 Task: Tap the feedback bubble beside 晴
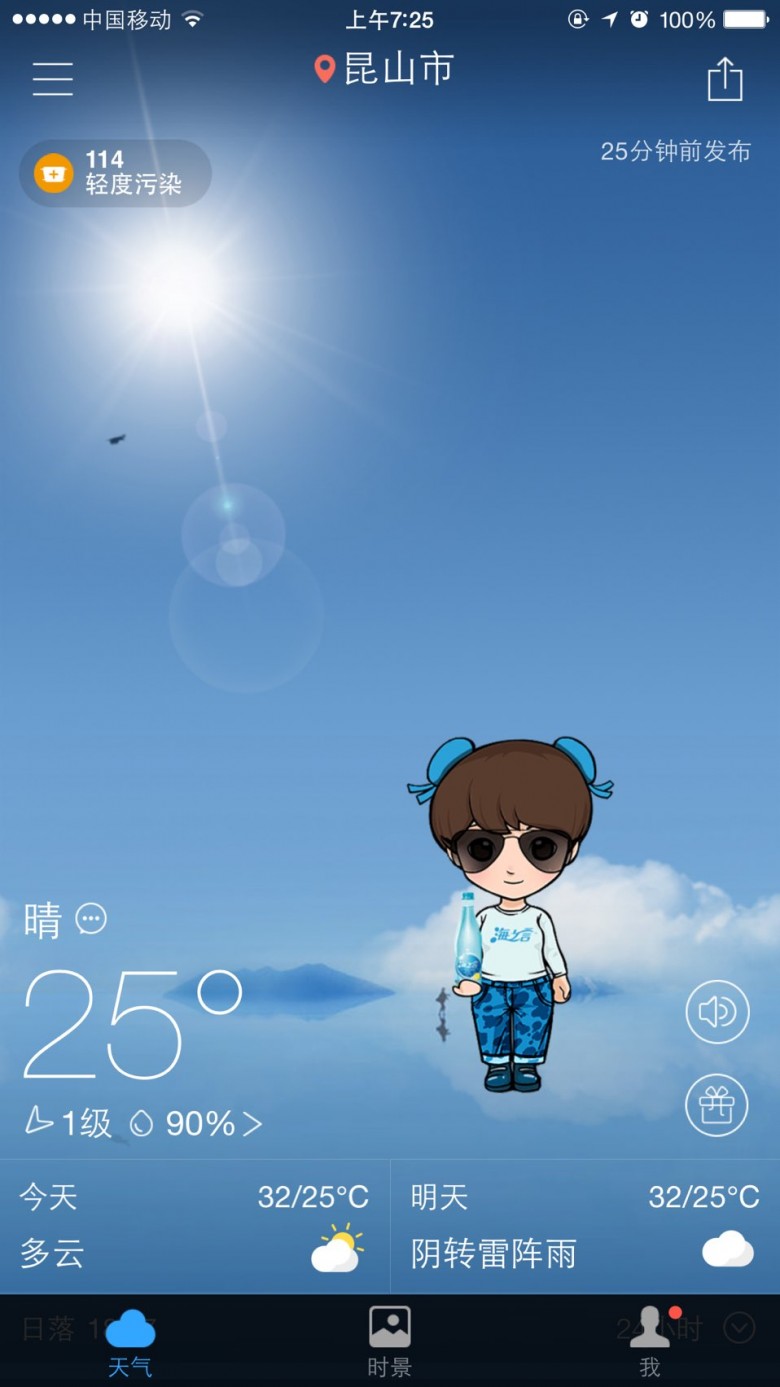pos(91,919)
